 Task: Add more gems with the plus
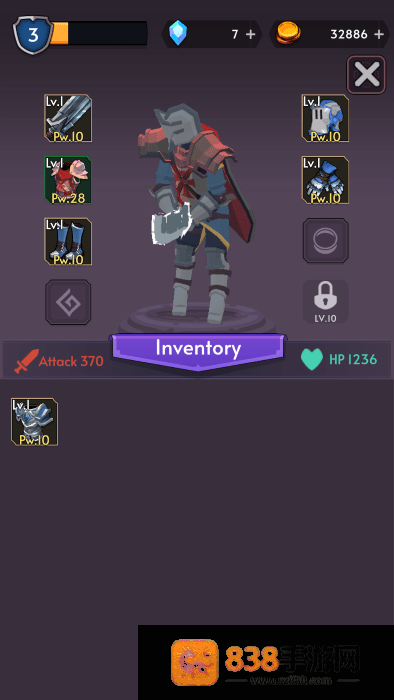pyautogui.click(x=251, y=34)
